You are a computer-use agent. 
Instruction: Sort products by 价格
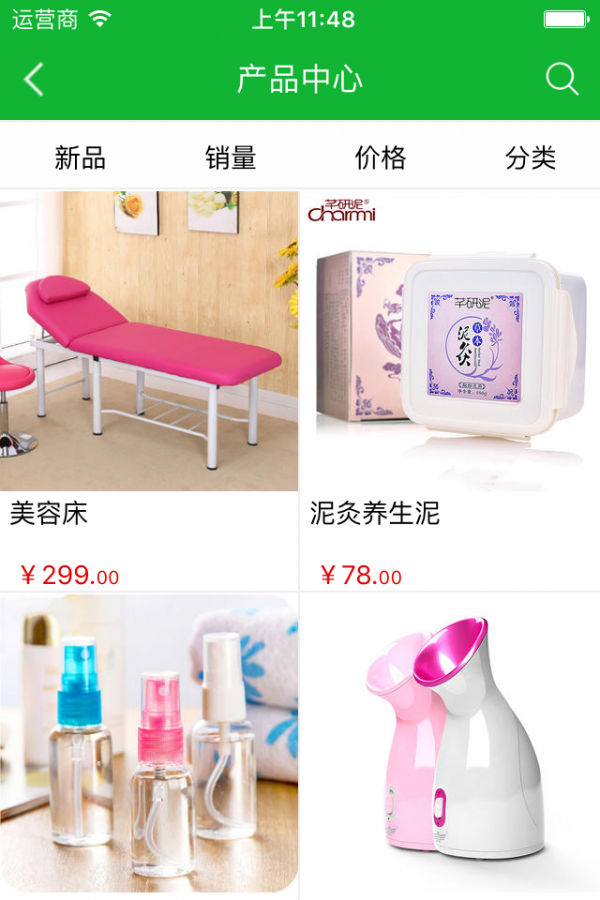380,158
